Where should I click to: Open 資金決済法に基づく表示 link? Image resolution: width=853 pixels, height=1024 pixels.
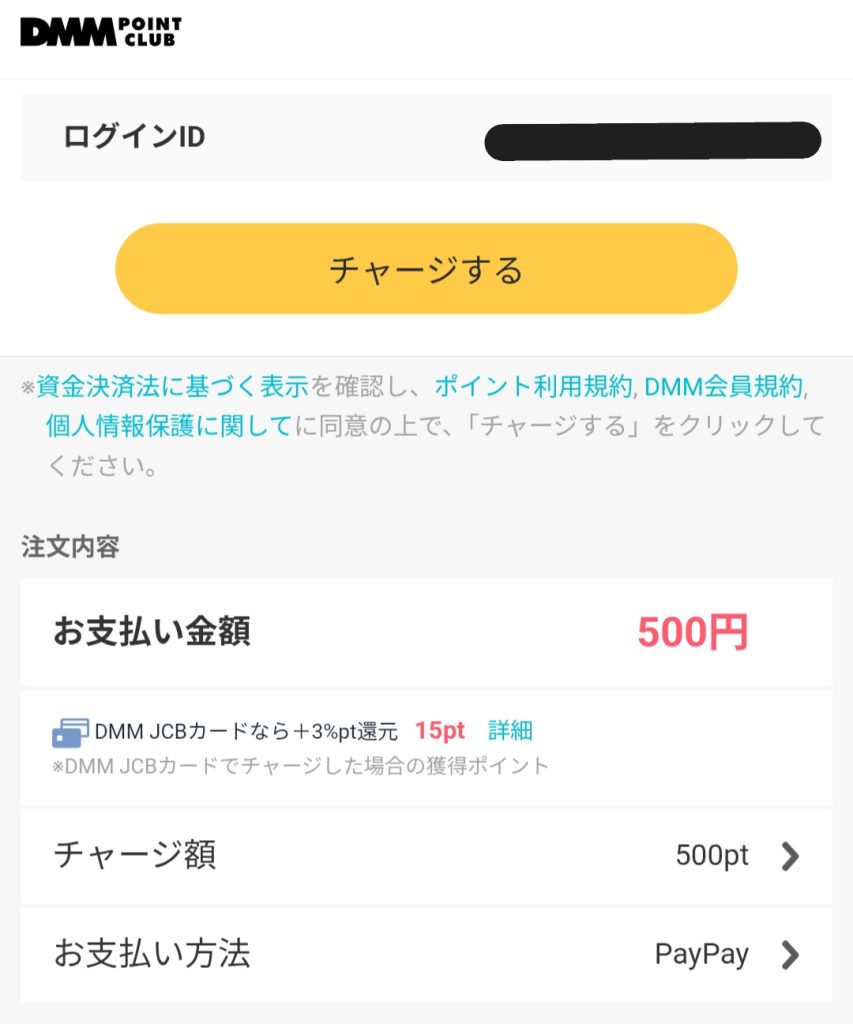pyautogui.click(x=172, y=386)
